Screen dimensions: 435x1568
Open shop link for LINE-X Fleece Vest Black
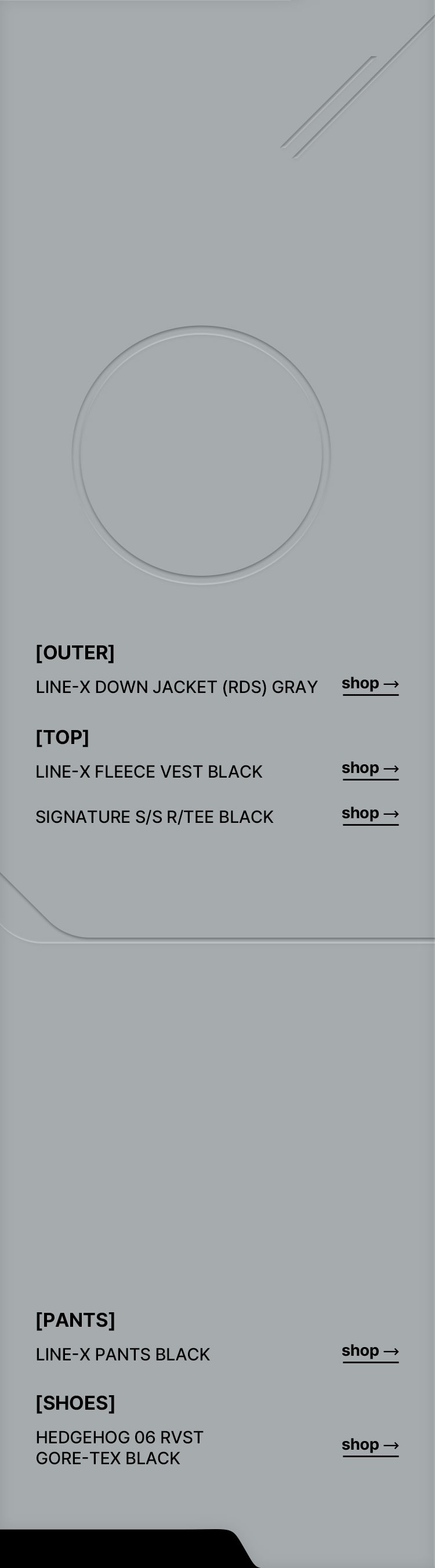pyautogui.click(x=370, y=769)
